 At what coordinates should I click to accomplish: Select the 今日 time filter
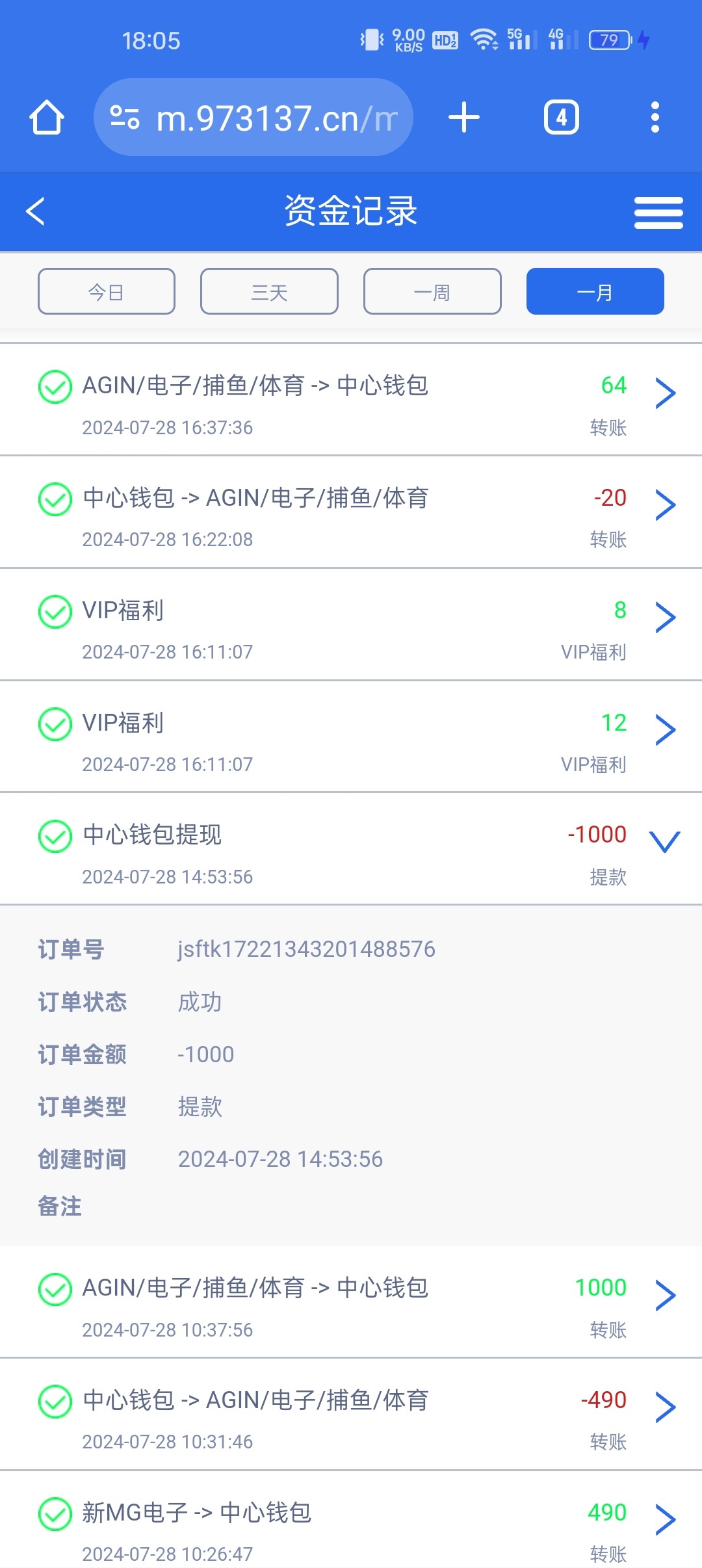(107, 292)
